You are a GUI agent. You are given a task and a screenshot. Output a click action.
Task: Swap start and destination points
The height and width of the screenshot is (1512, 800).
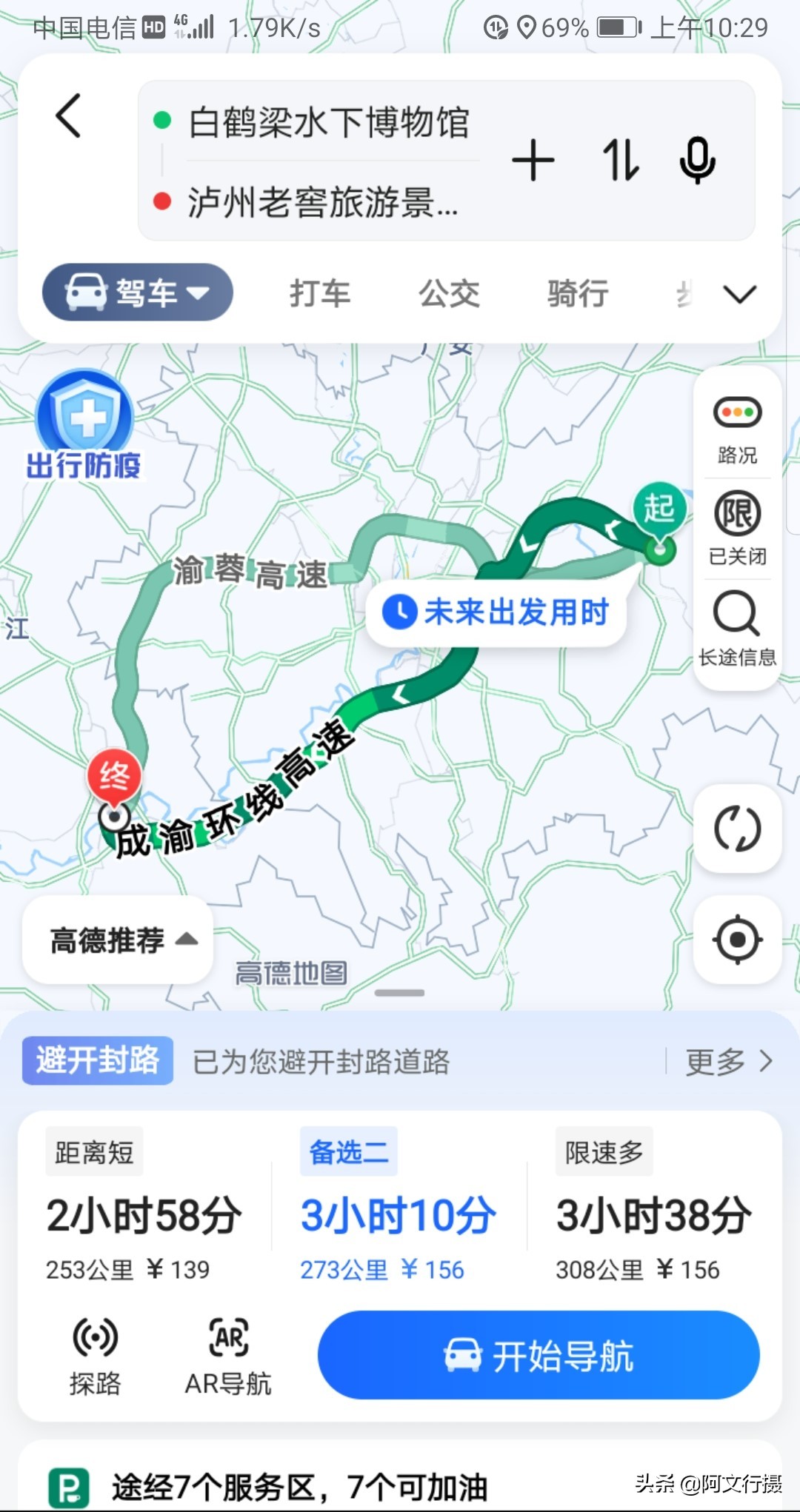pyautogui.click(x=619, y=159)
